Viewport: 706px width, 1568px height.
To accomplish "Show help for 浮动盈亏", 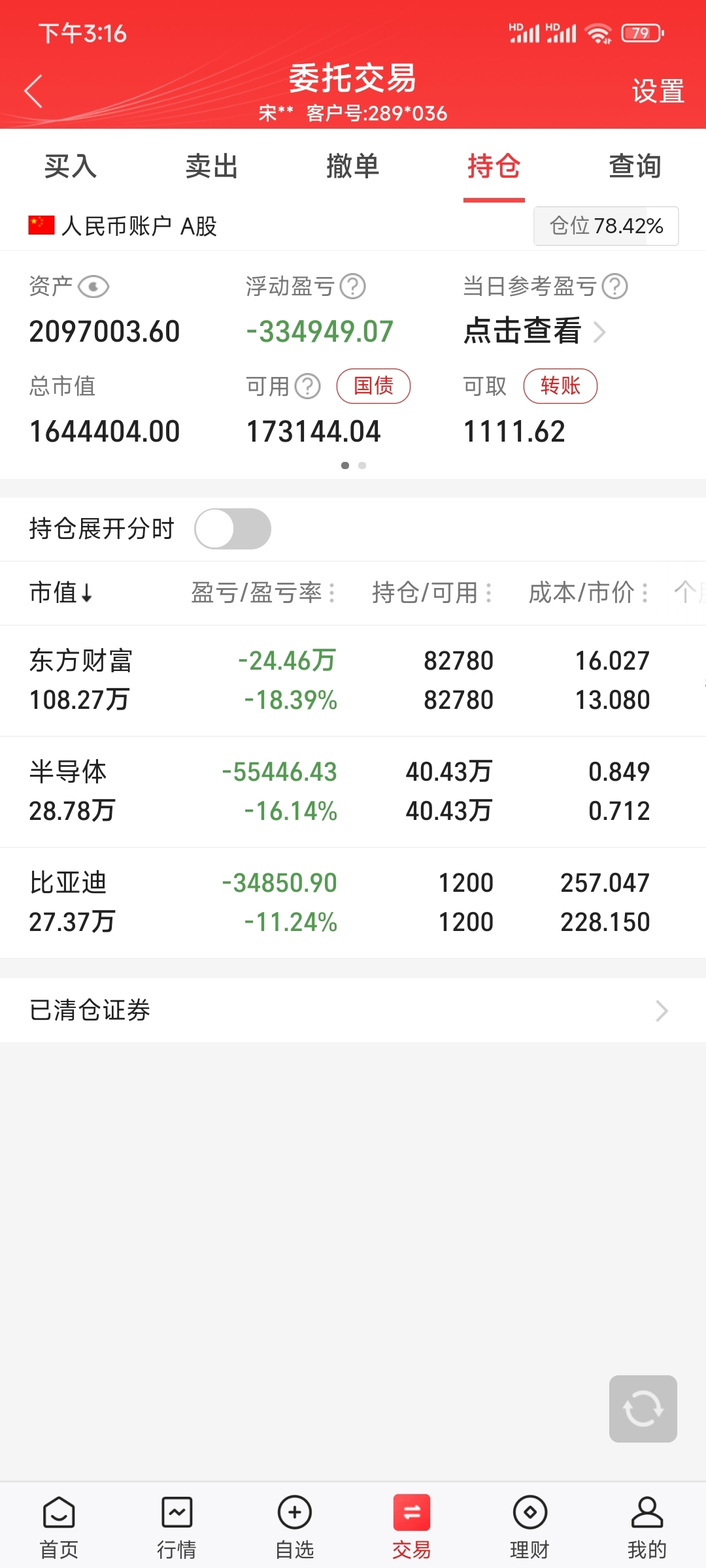I will tap(353, 286).
